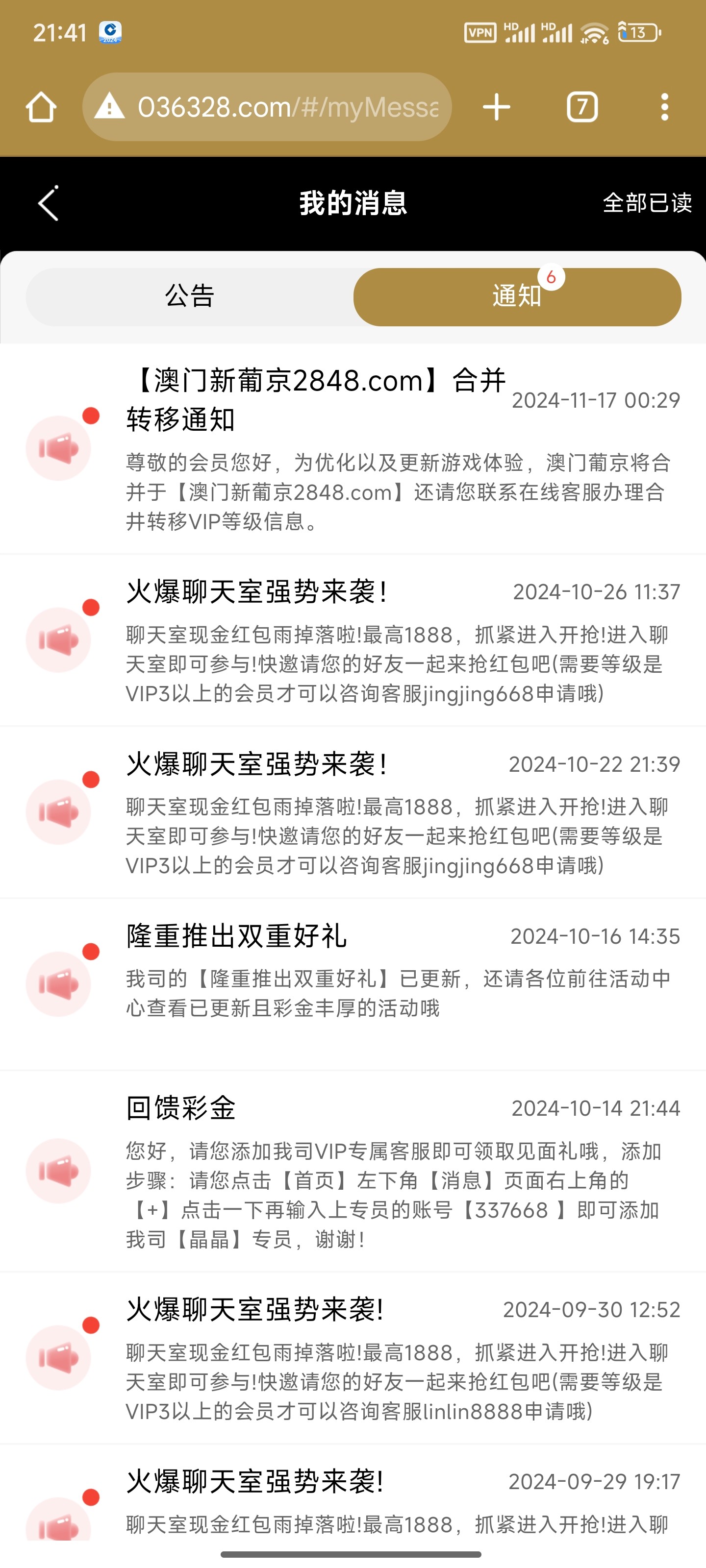Tap the browser home button
The image size is (706, 1568).
[41, 107]
